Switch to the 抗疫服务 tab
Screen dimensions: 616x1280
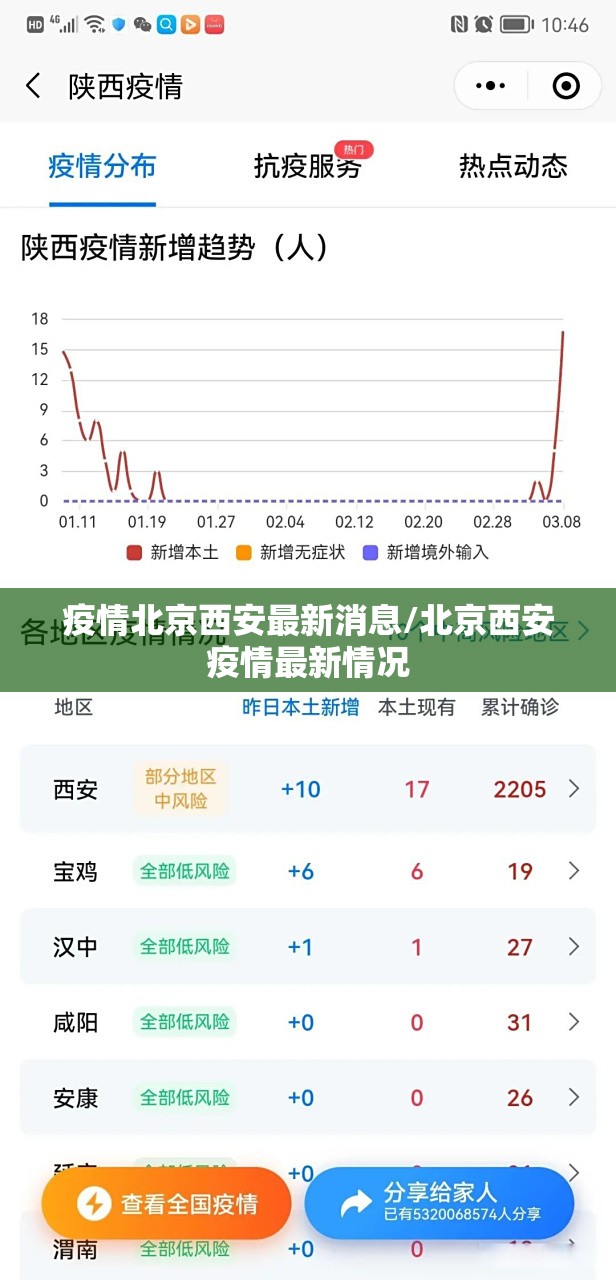308,166
